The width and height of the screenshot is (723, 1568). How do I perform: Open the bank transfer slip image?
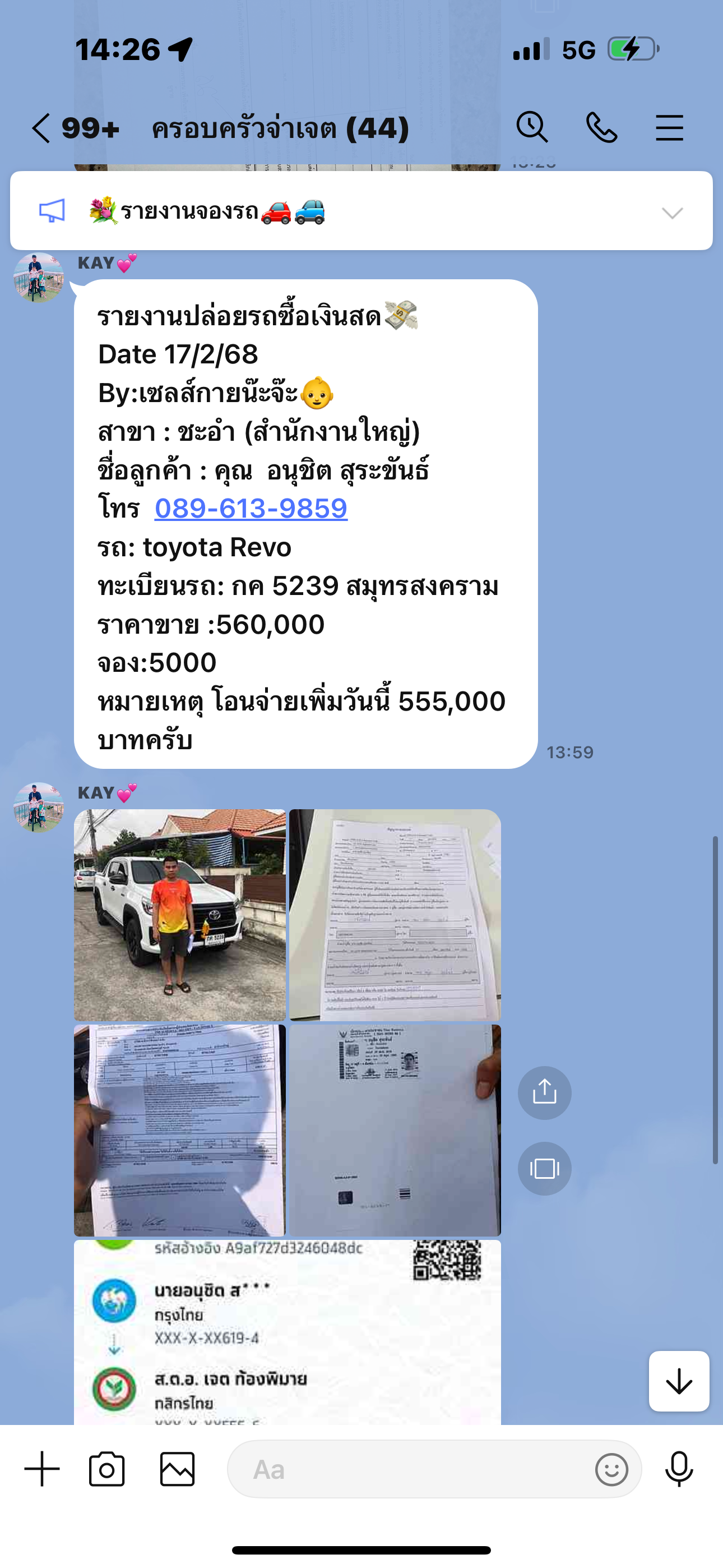pos(288,1332)
